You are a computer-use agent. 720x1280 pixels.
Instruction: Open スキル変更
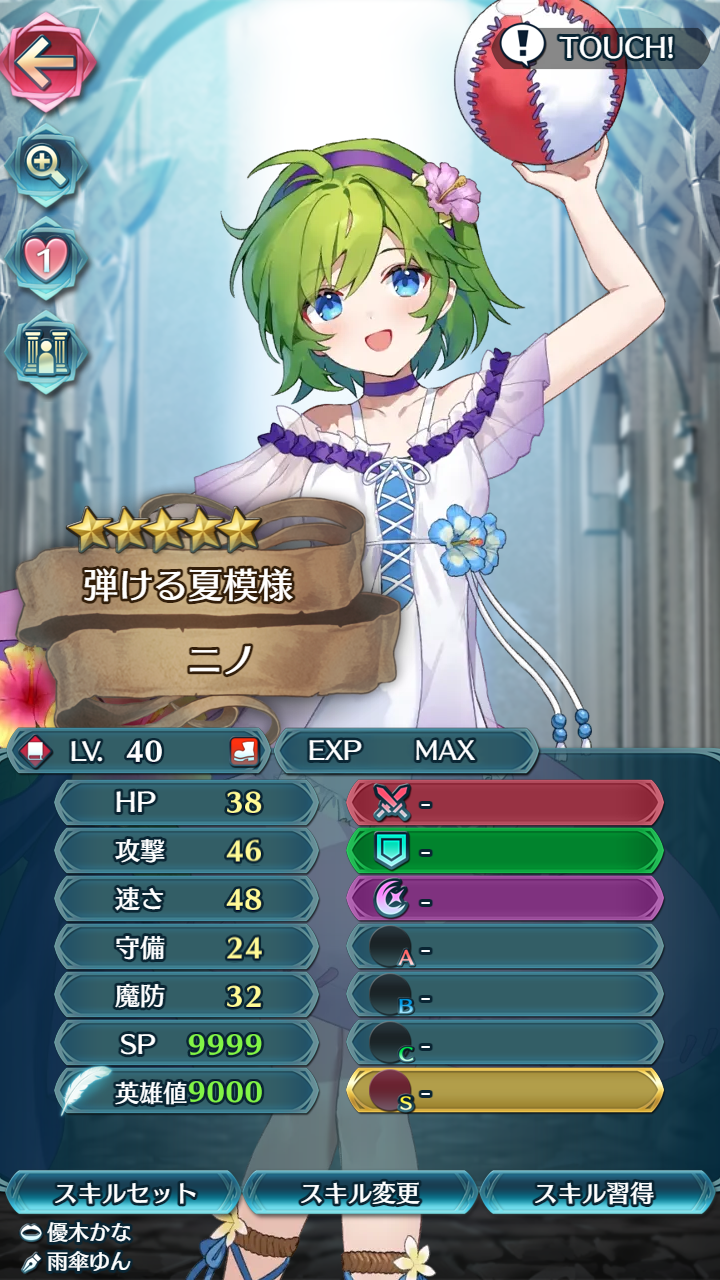coord(360,1193)
